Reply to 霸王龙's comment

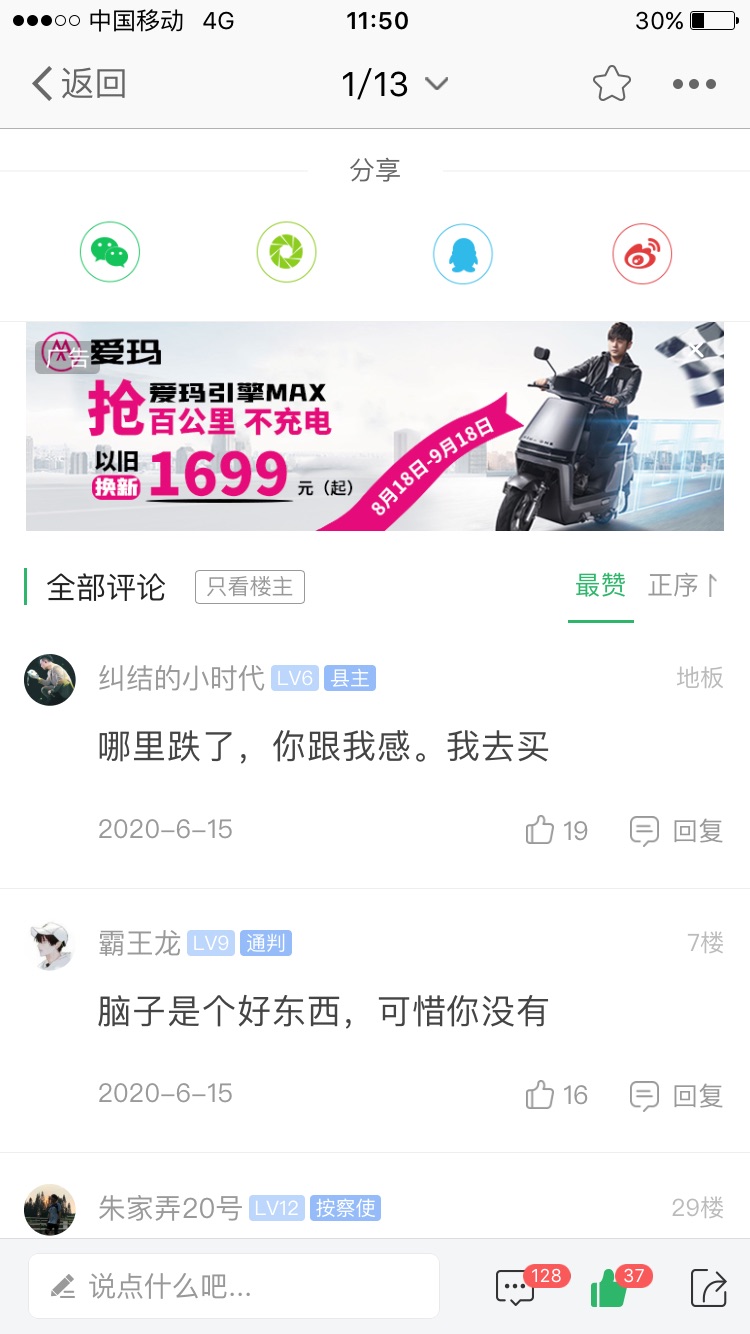coord(677,1095)
